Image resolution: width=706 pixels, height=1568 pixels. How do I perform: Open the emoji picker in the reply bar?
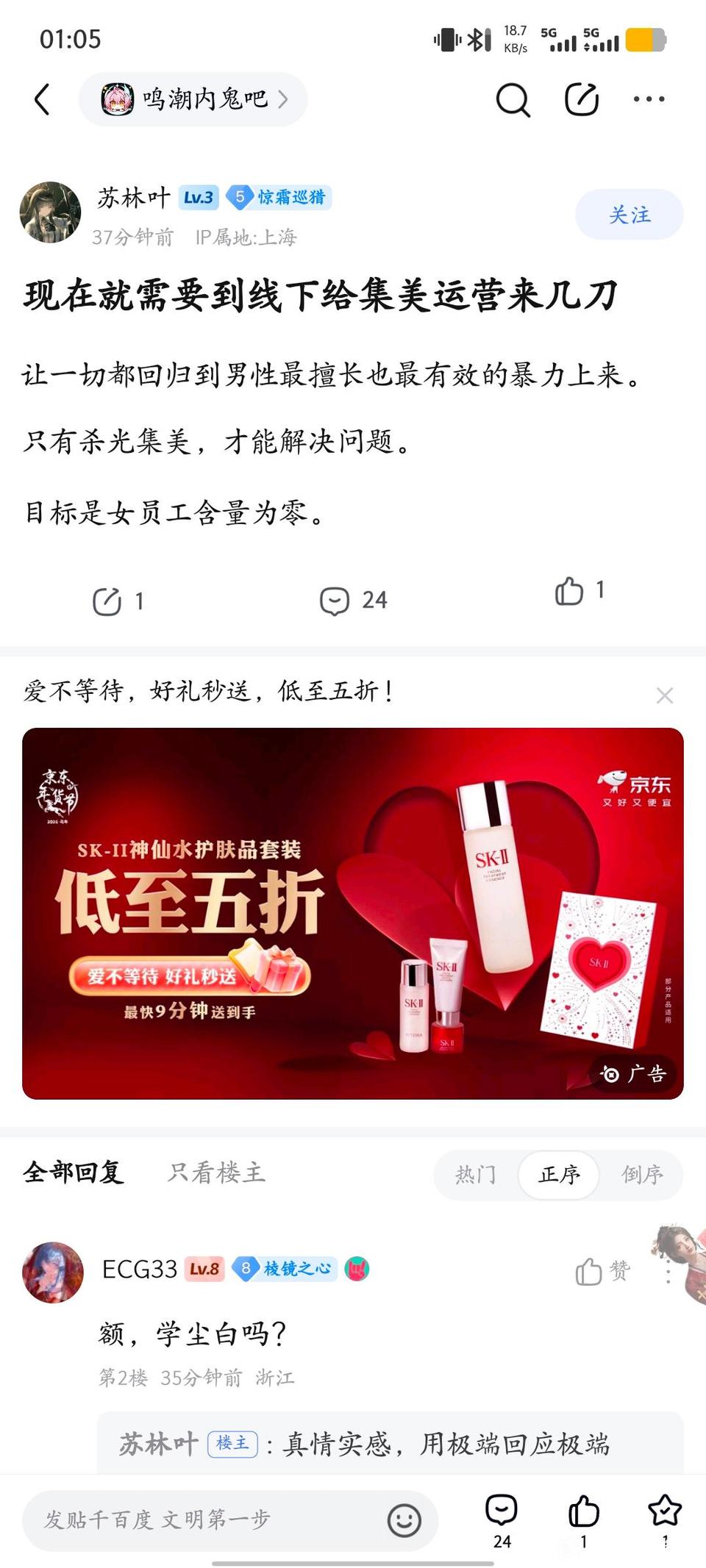(x=404, y=1520)
